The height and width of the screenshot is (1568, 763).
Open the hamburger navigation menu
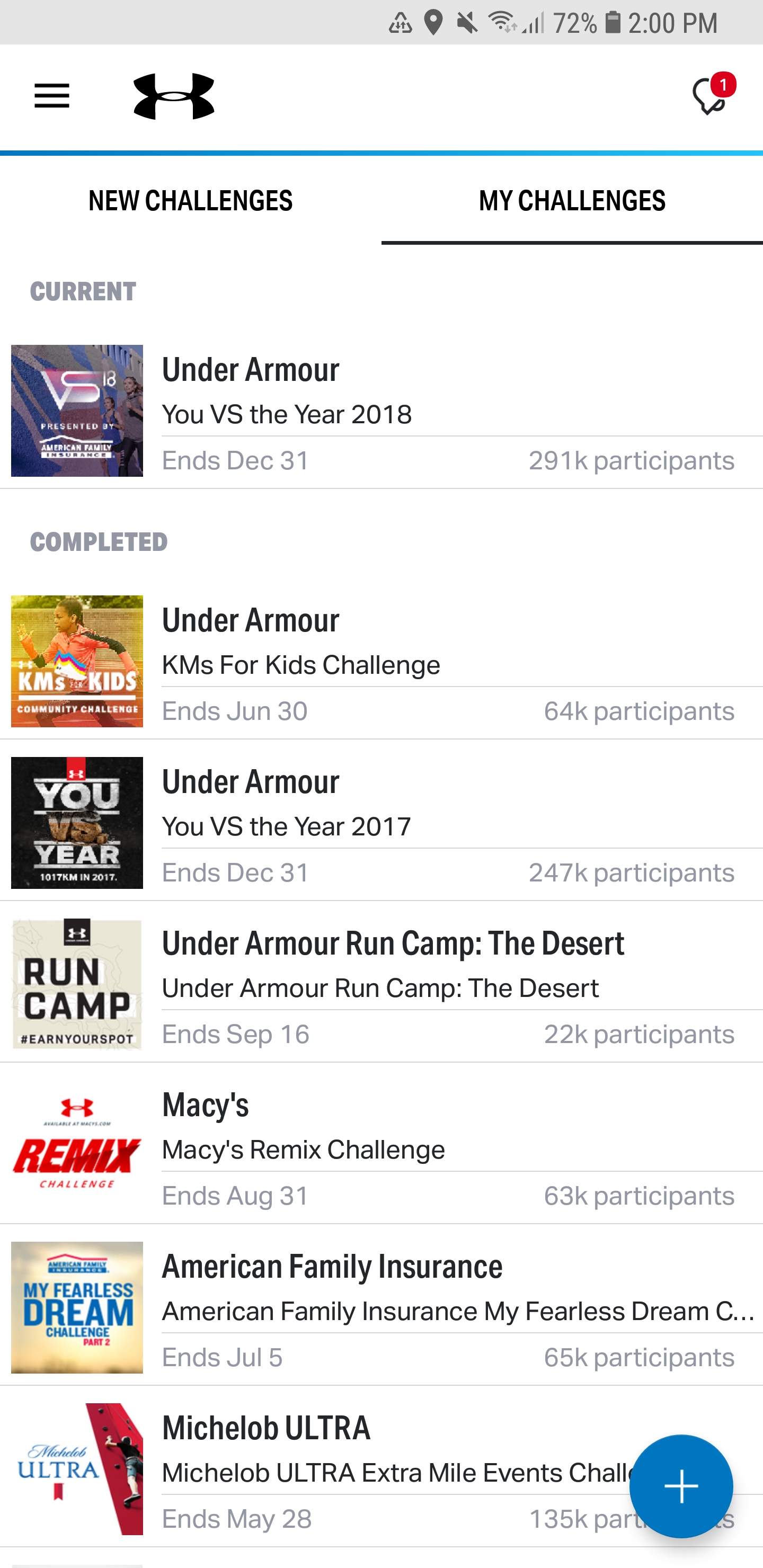tap(52, 96)
